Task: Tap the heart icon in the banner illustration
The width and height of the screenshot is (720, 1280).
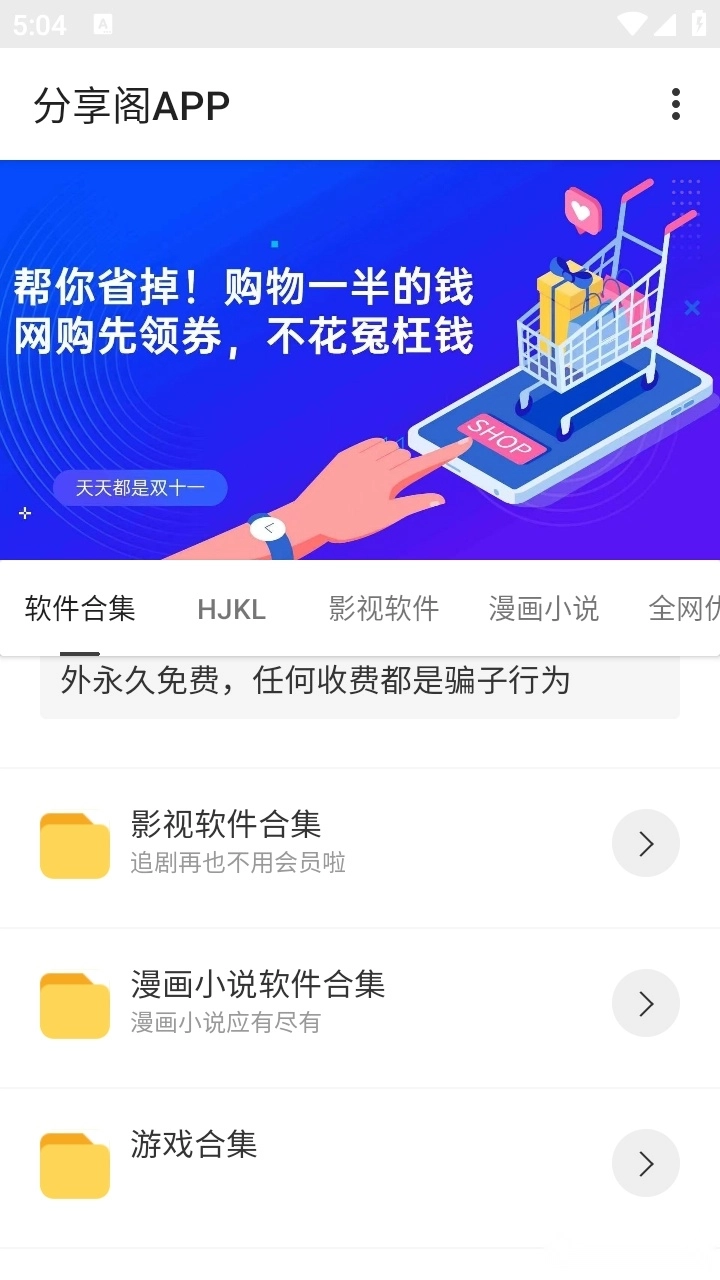Action: [581, 209]
